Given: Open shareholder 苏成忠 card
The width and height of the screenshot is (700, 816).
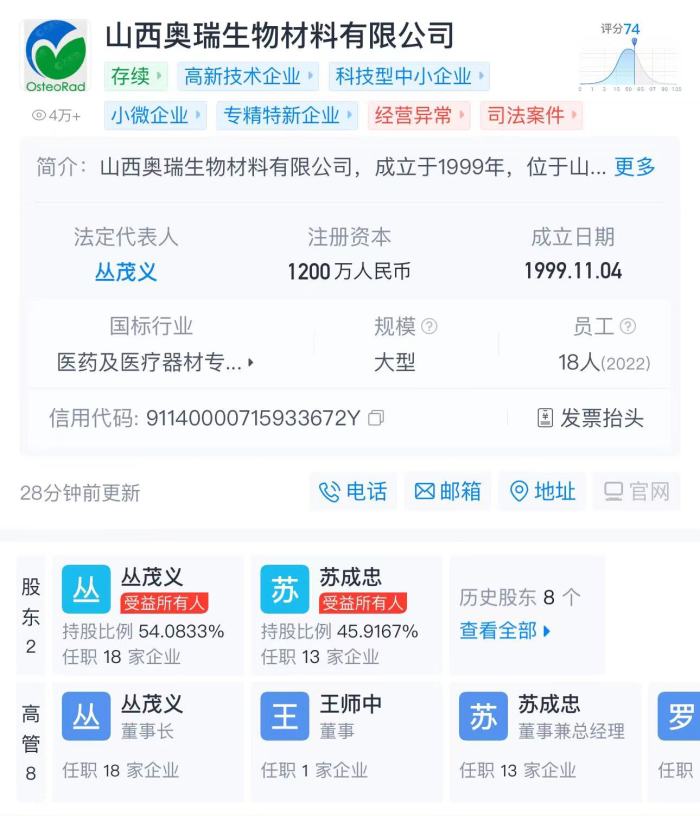Looking at the screenshot, I should tap(345, 615).
